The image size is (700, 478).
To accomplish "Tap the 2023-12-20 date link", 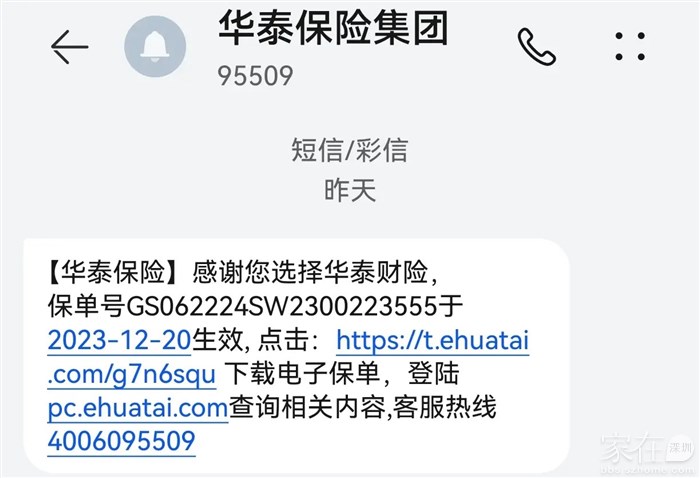I will (118, 340).
